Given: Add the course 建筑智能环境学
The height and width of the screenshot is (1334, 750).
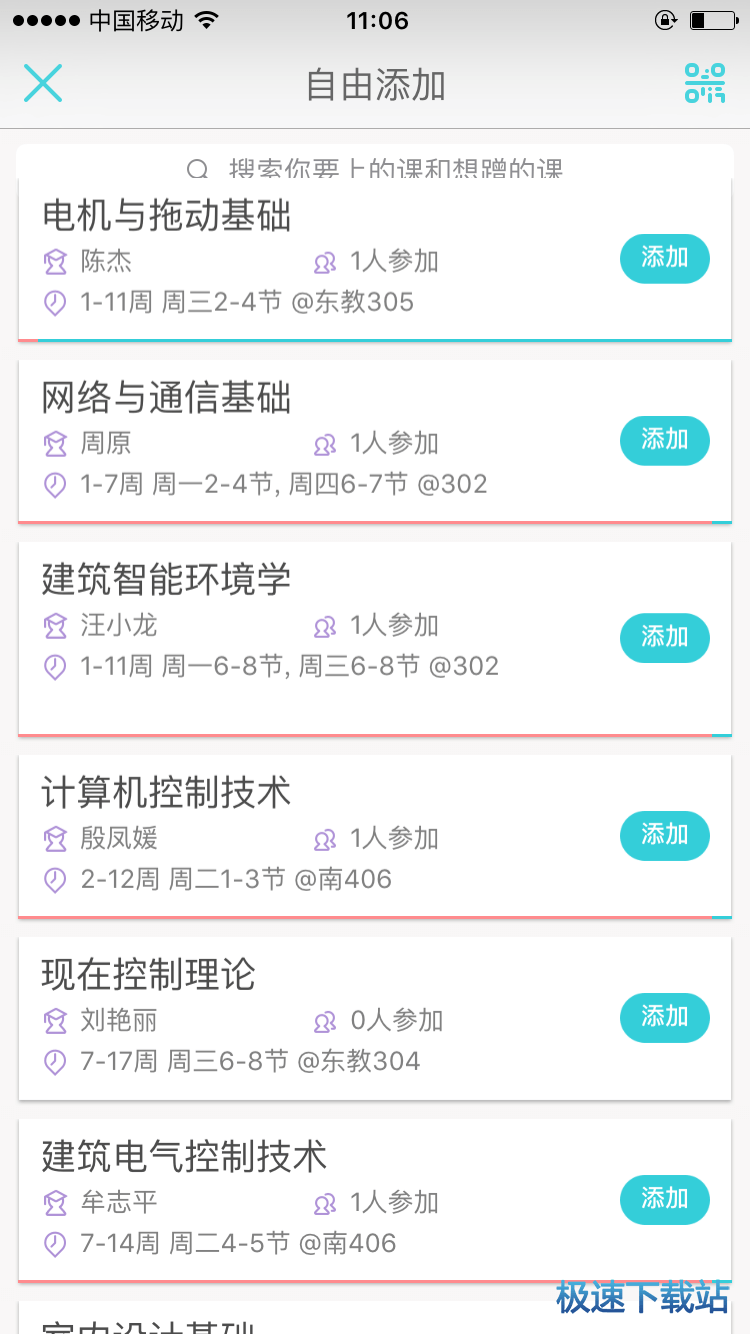Looking at the screenshot, I should [x=664, y=638].
